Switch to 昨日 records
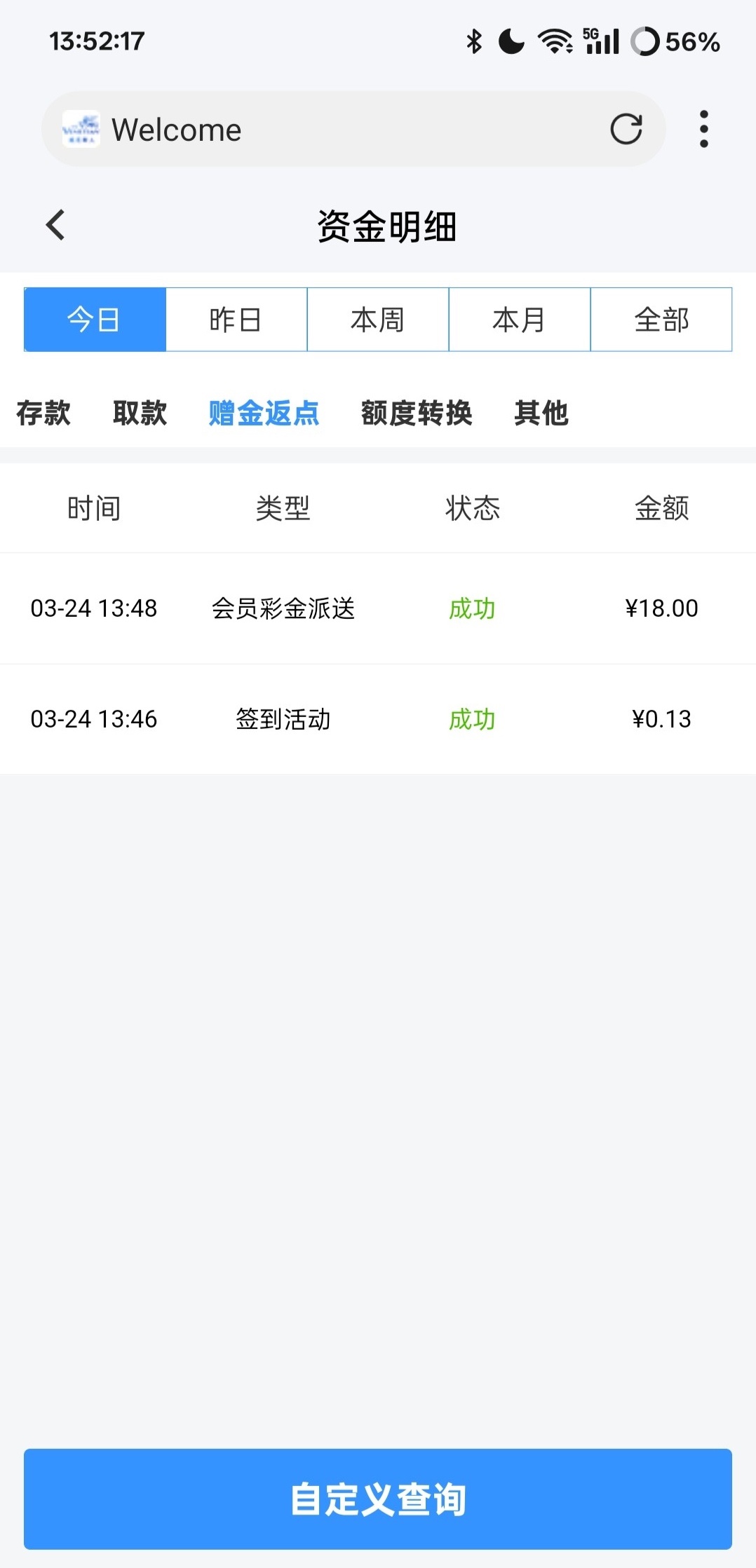The width and height of the screenshot is (756, 1568). [236, 320]
